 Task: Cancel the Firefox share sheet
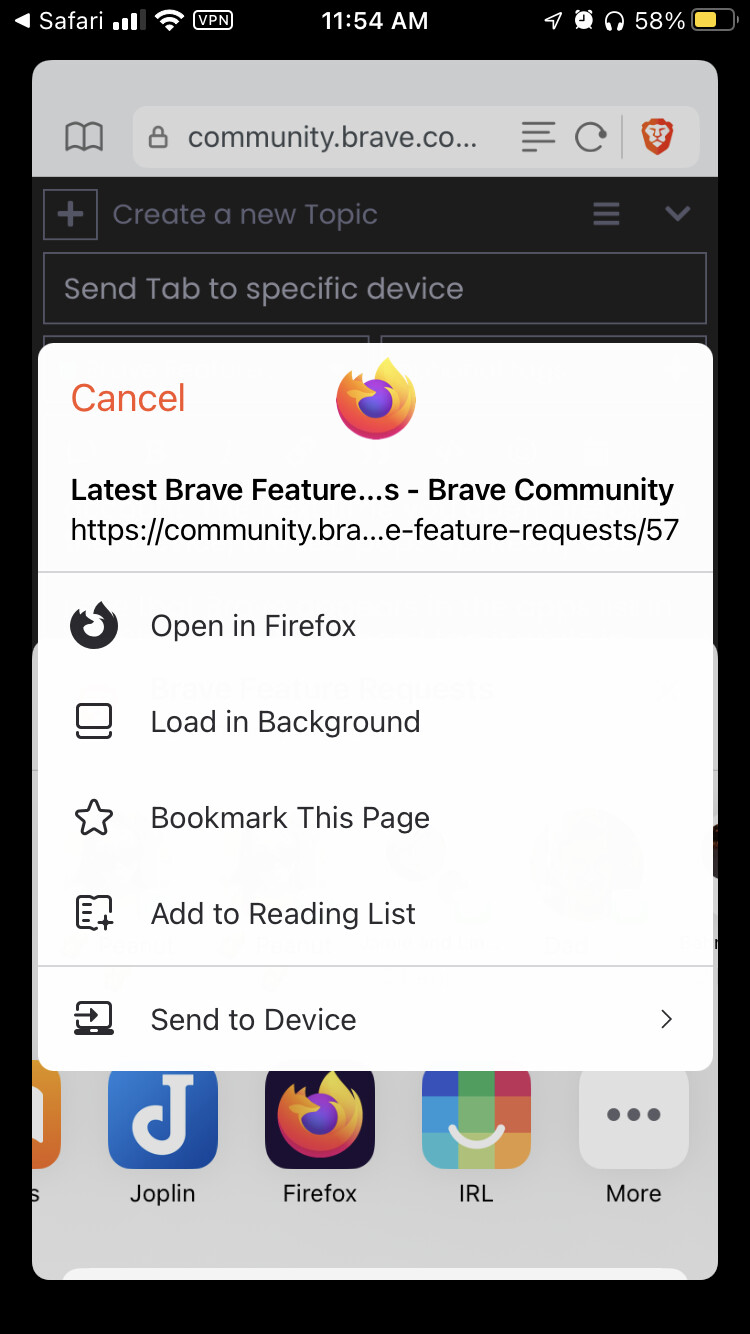(x=128, y=398)
